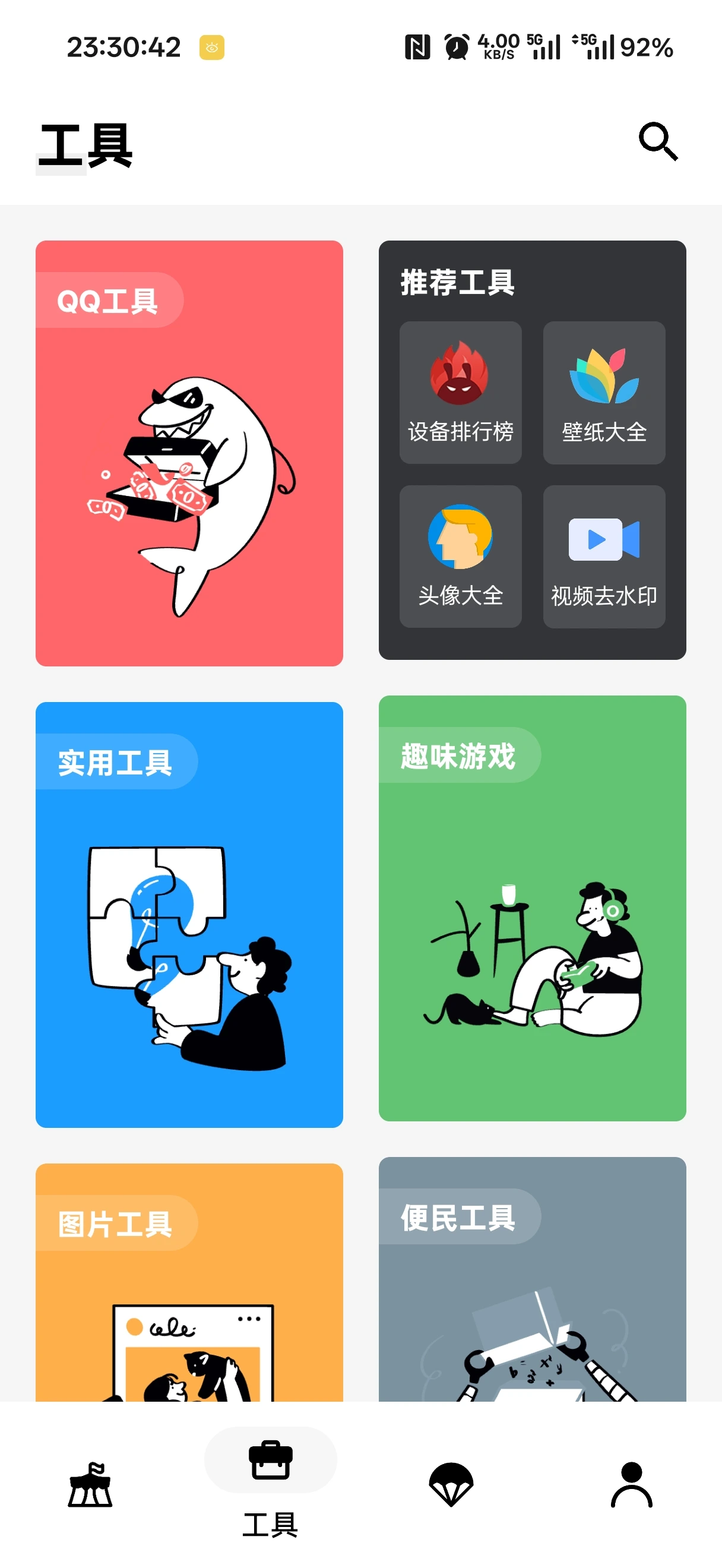Open 头像大全 tool
Screen dimensions: 722x1568
pos(460,557)
